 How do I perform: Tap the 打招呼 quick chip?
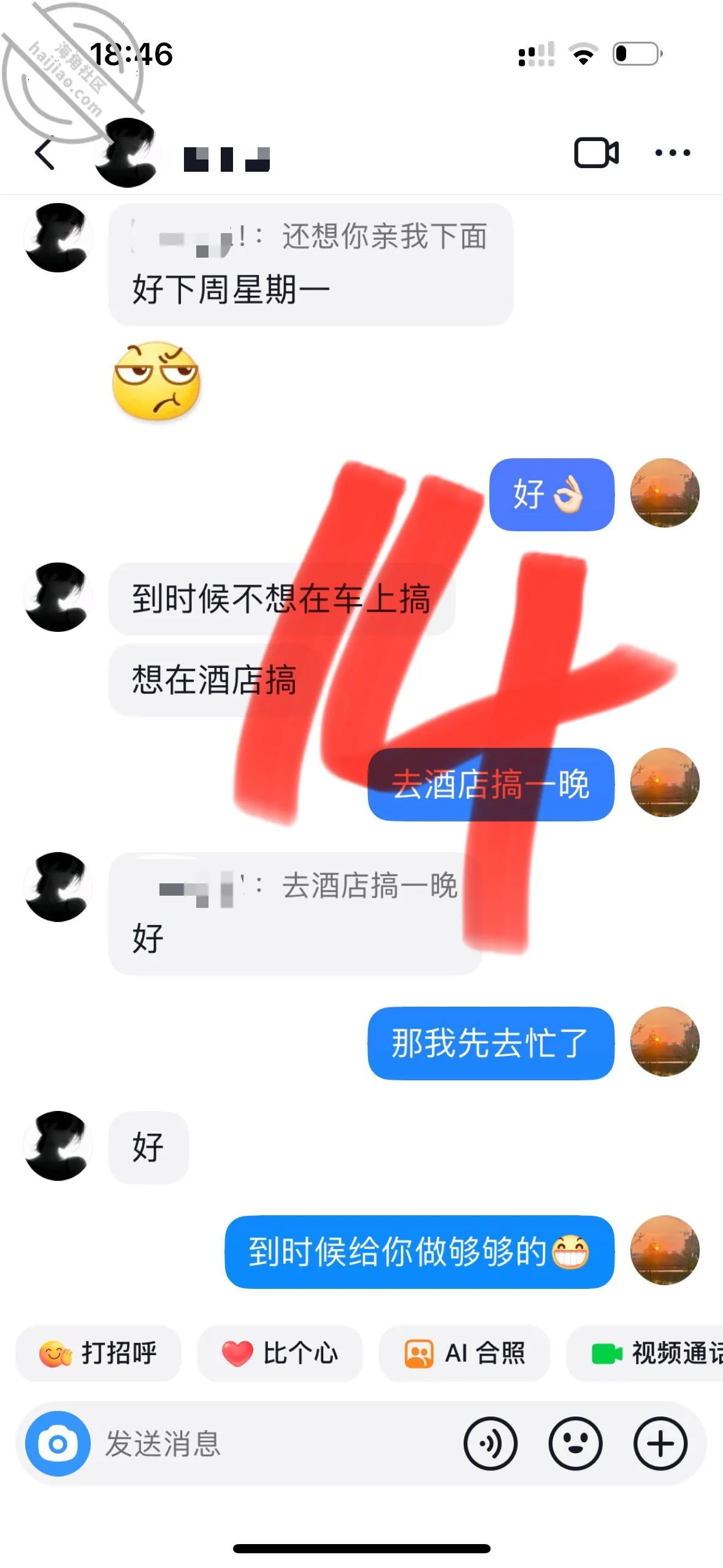point(99,1353)
